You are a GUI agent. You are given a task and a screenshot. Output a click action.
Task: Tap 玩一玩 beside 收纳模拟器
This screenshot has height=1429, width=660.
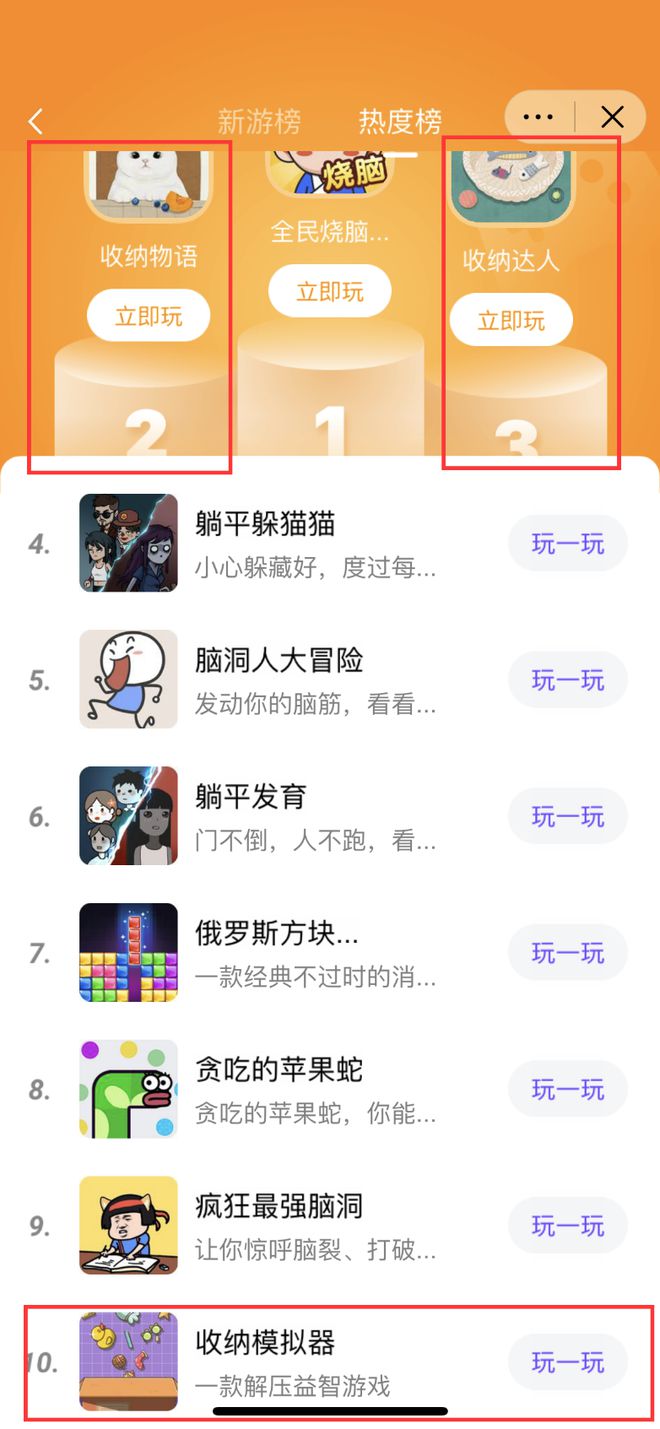point(568,1362)
